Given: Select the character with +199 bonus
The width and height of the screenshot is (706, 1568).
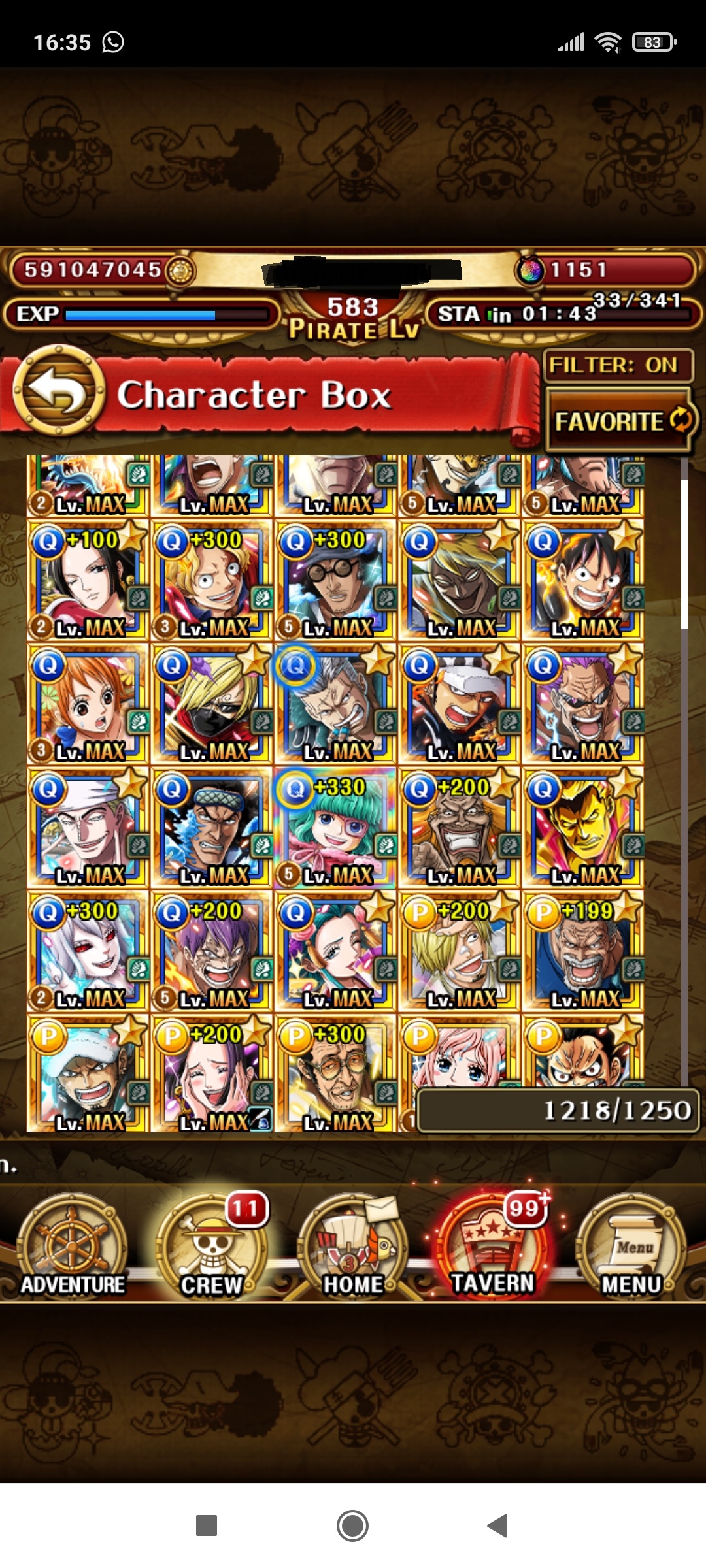Looking at the screenshot, I should coord(583,952).
